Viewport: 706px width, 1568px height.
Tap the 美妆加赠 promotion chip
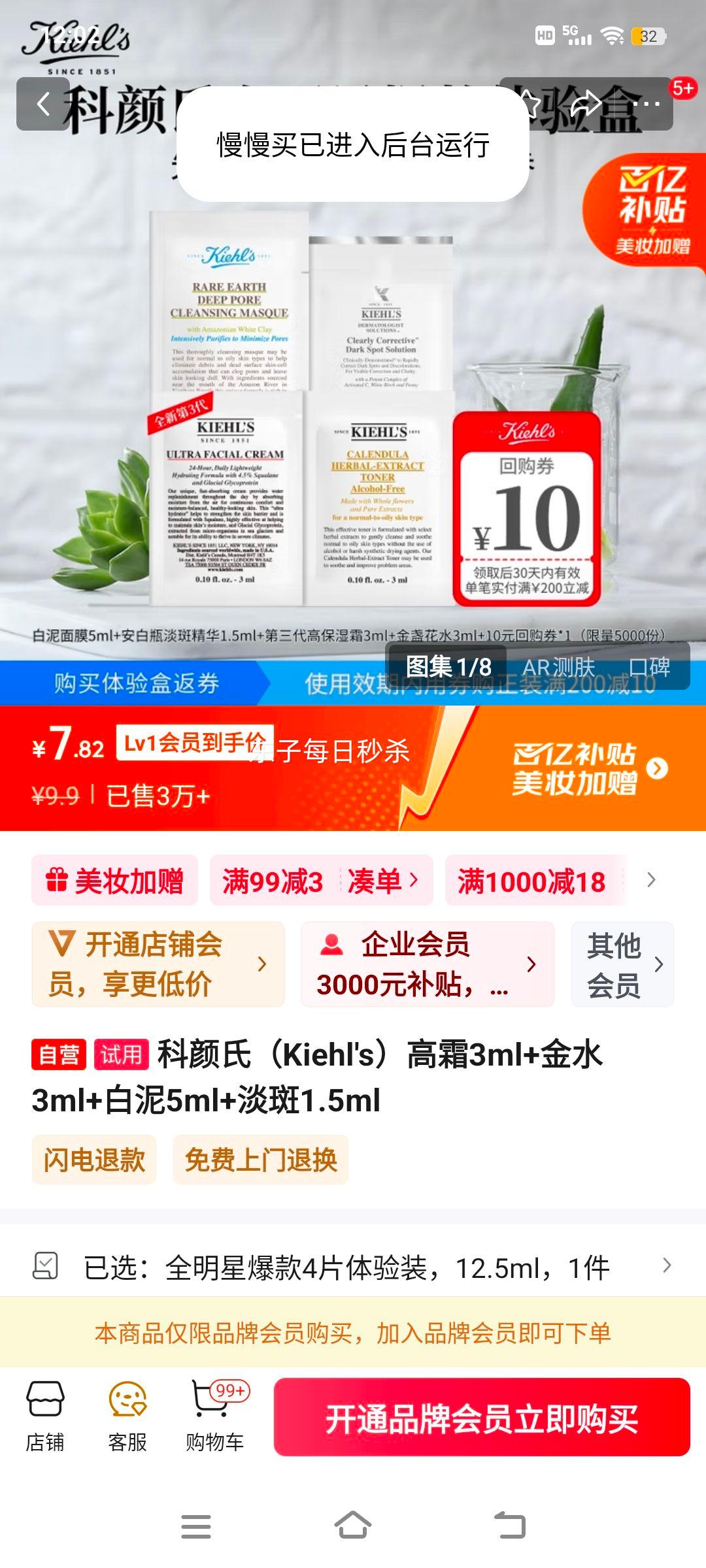click(115, 881)
